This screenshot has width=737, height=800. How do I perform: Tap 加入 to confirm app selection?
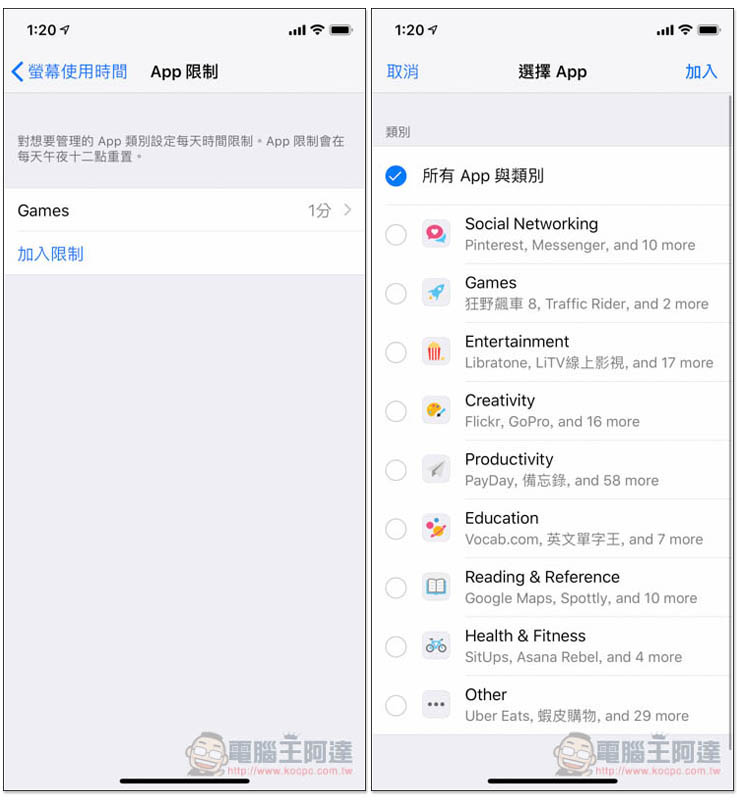(700, 72)
